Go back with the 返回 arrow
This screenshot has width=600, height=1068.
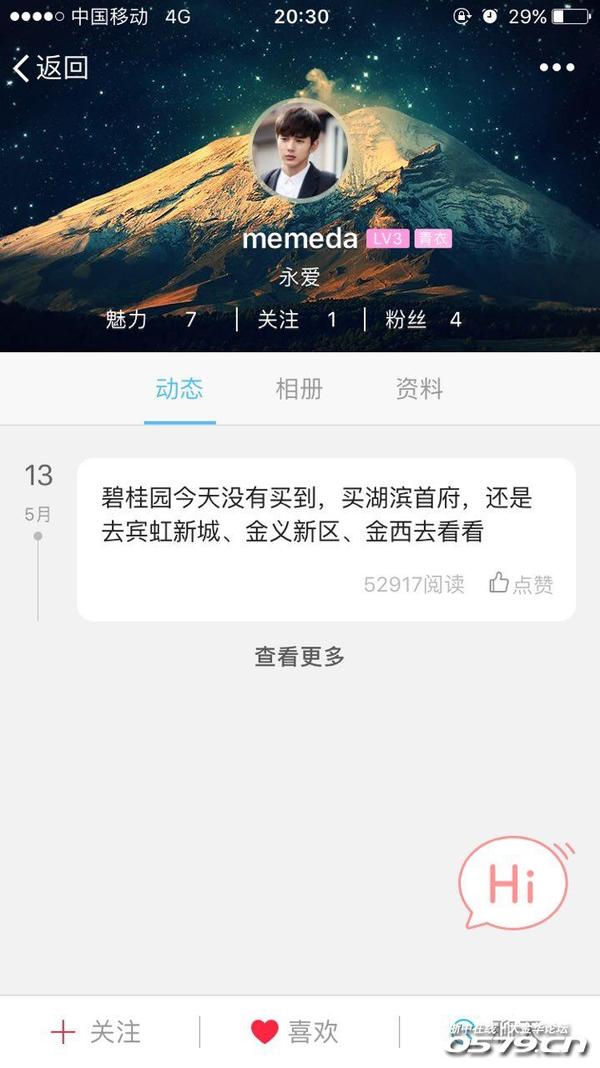point(50,68)
